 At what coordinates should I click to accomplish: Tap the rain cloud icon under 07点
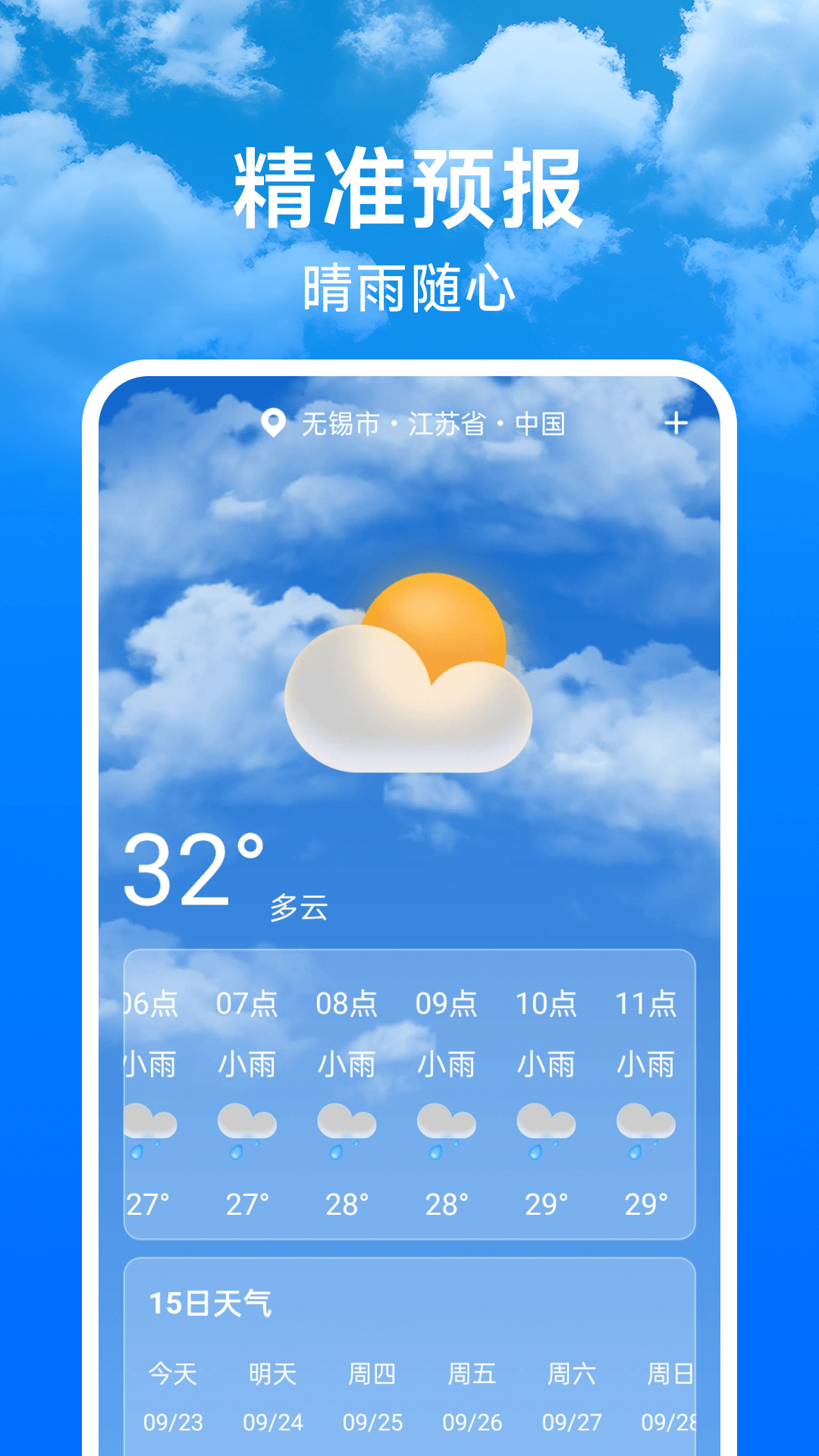[247, 1130]
